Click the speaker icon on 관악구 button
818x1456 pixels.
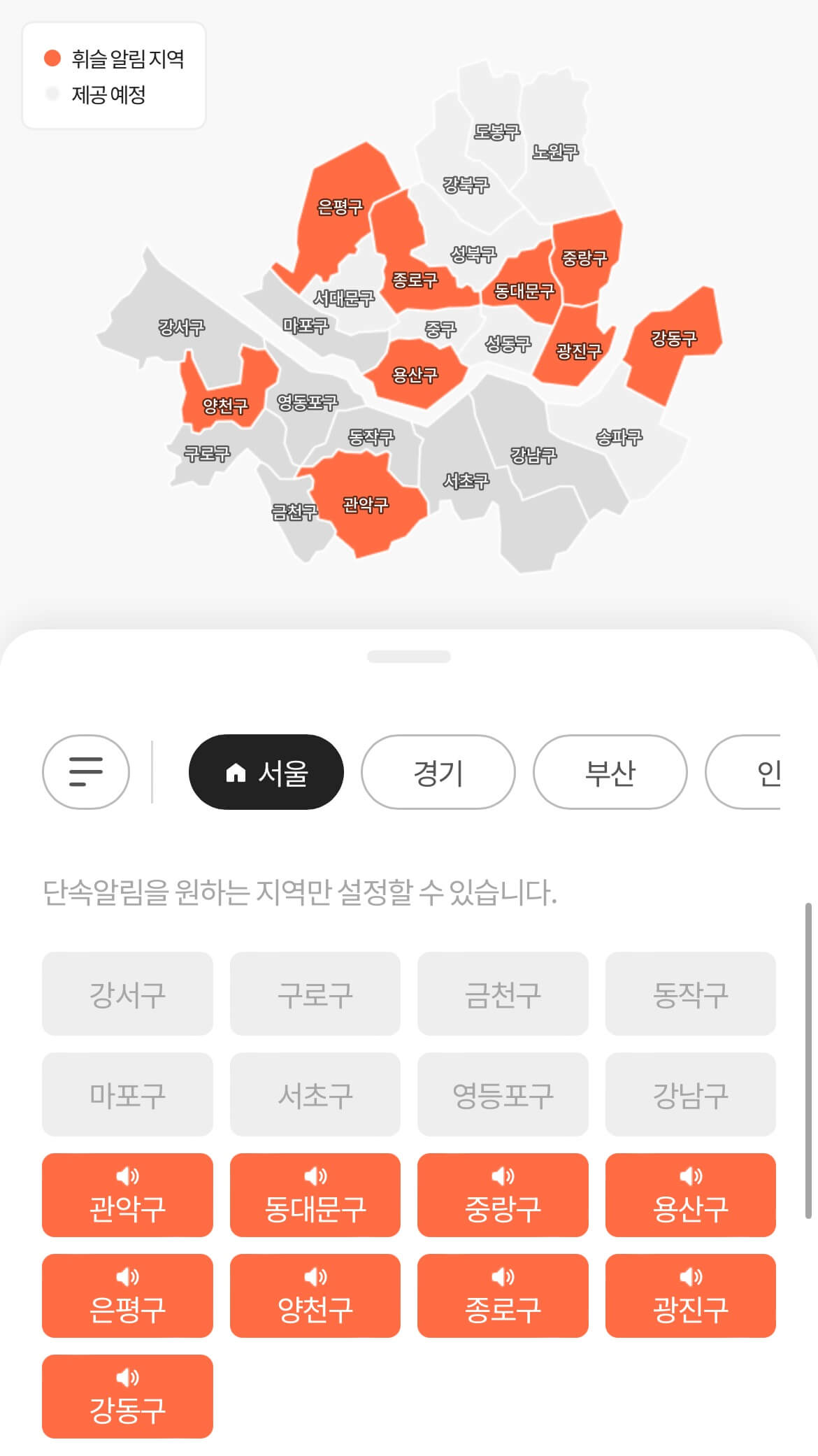tap(127, 1174)
